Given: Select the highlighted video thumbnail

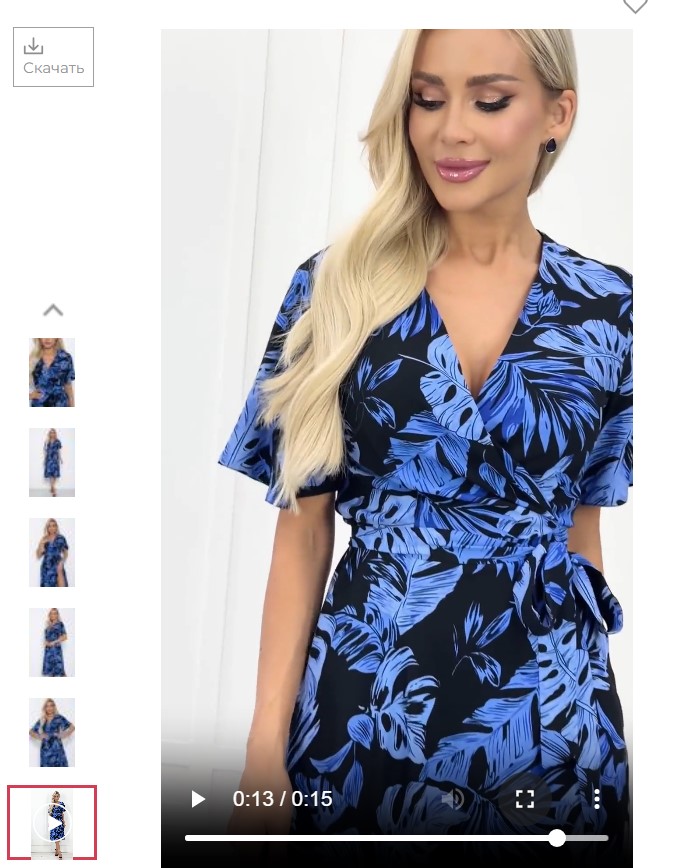Looking at the screenshot, I should (52, 823).
